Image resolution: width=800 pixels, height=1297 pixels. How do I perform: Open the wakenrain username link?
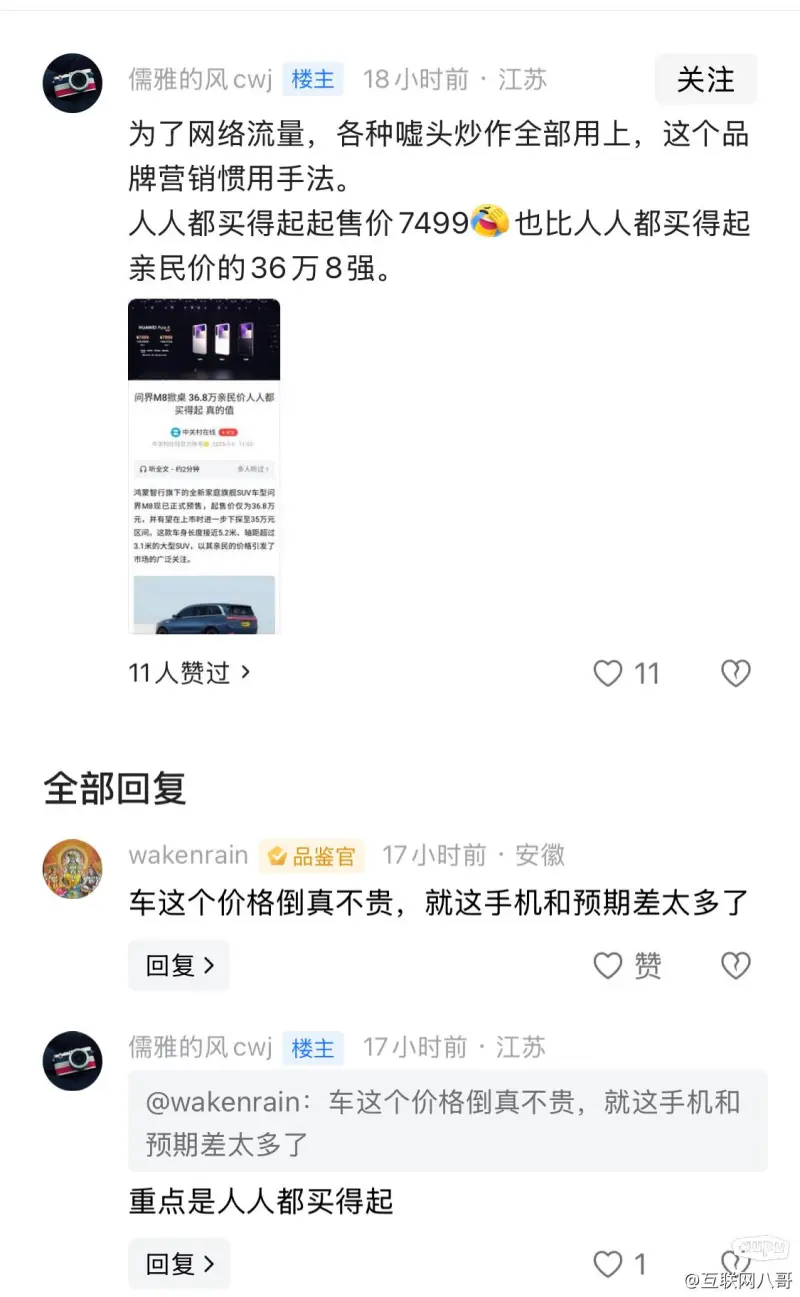188,855
